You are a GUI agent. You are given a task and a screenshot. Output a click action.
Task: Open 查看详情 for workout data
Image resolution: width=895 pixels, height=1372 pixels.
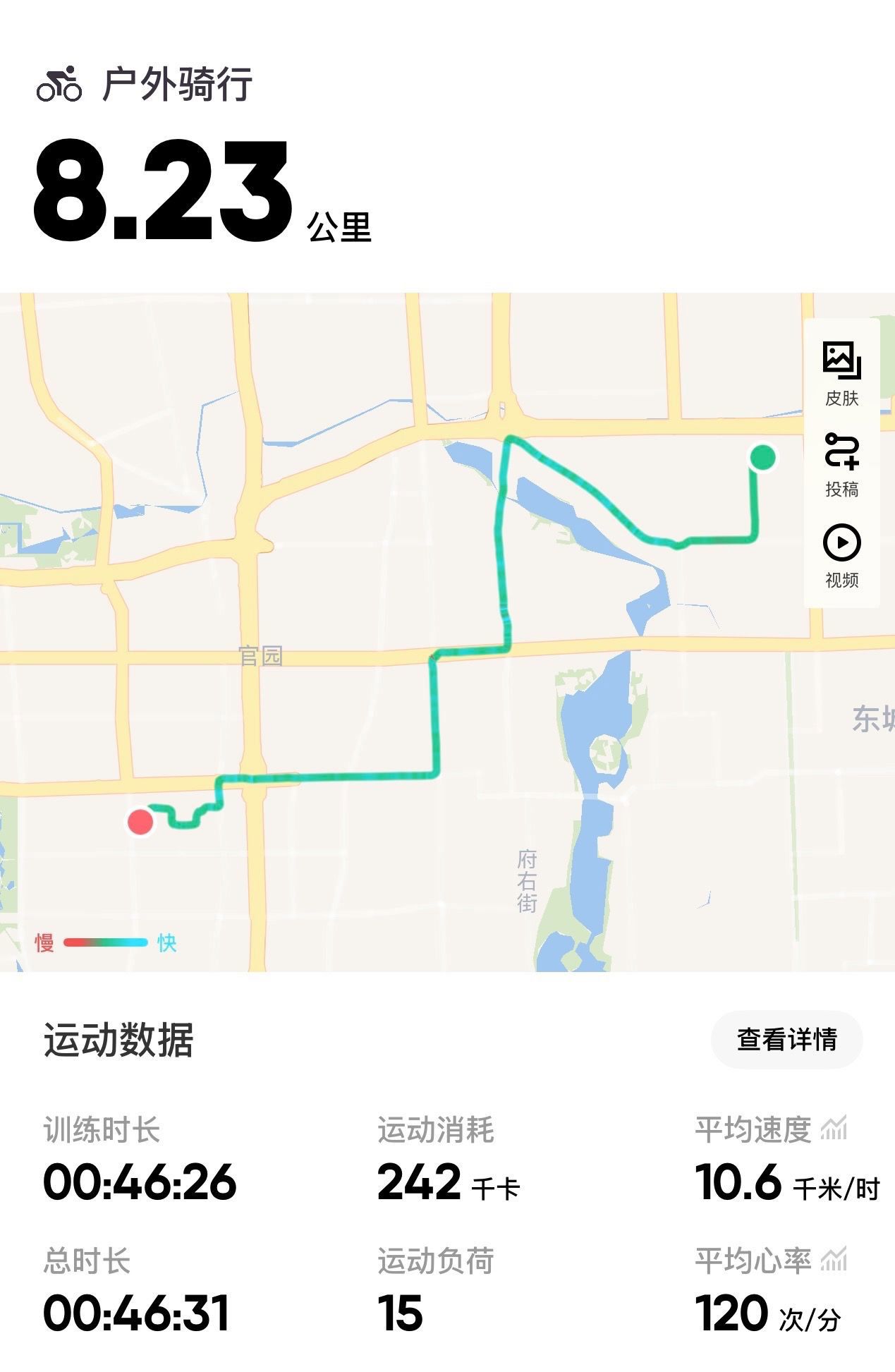pyautogui.click(x=786, y=1040)
